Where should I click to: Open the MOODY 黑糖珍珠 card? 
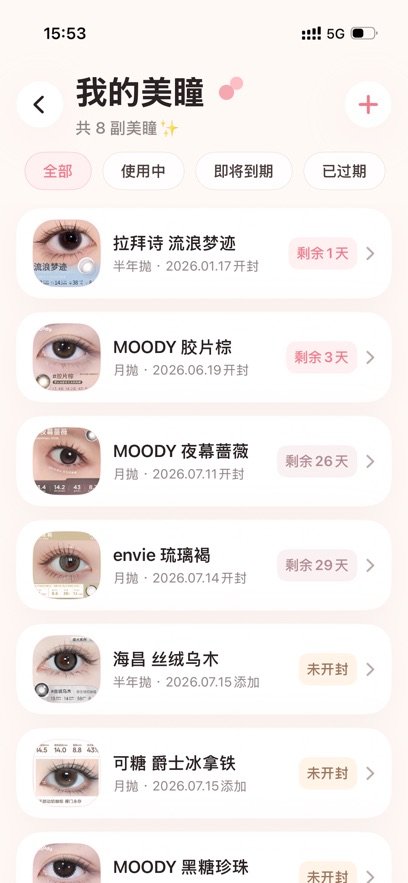click(x=204, y=858)
